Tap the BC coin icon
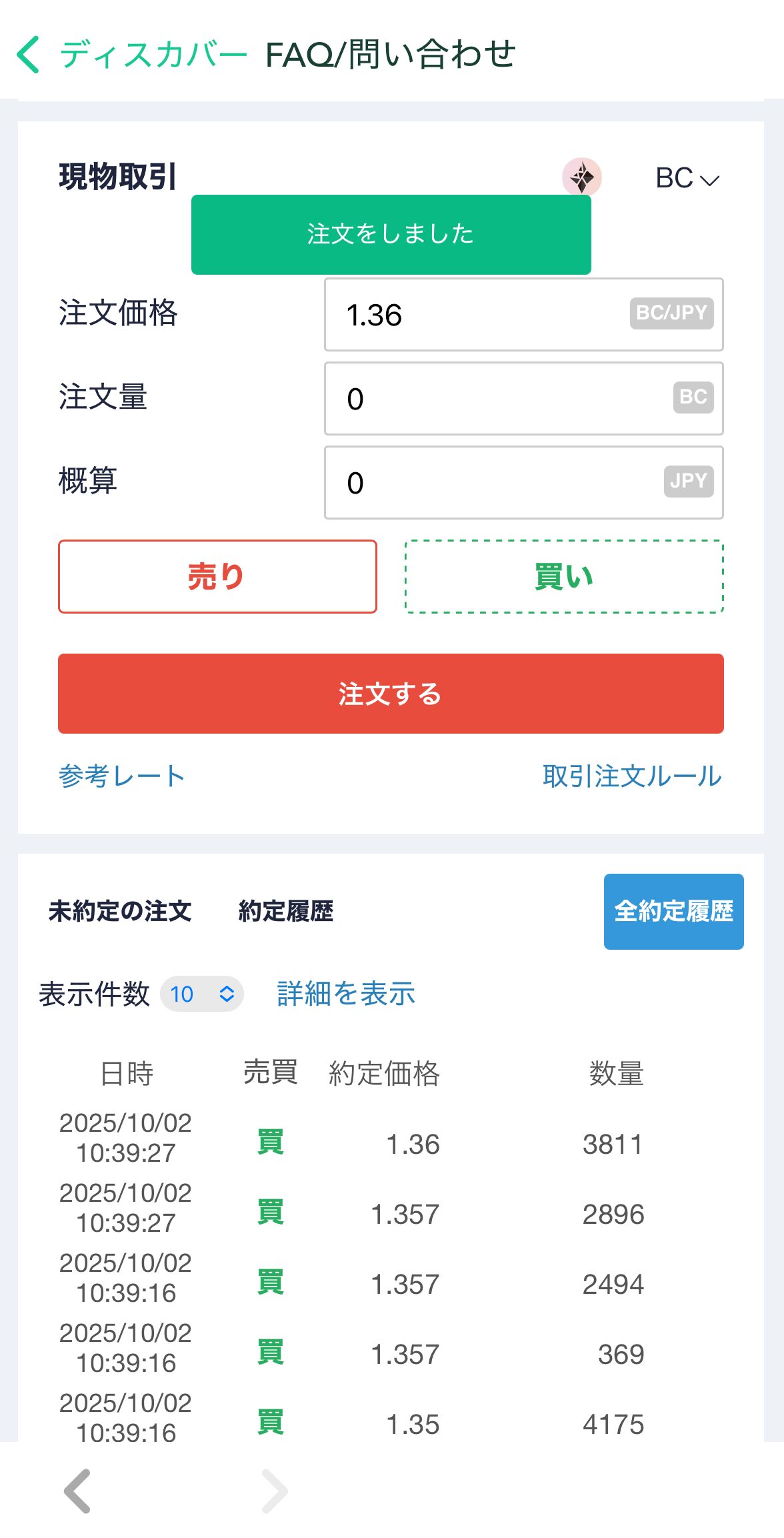 (x=582, y=177)
